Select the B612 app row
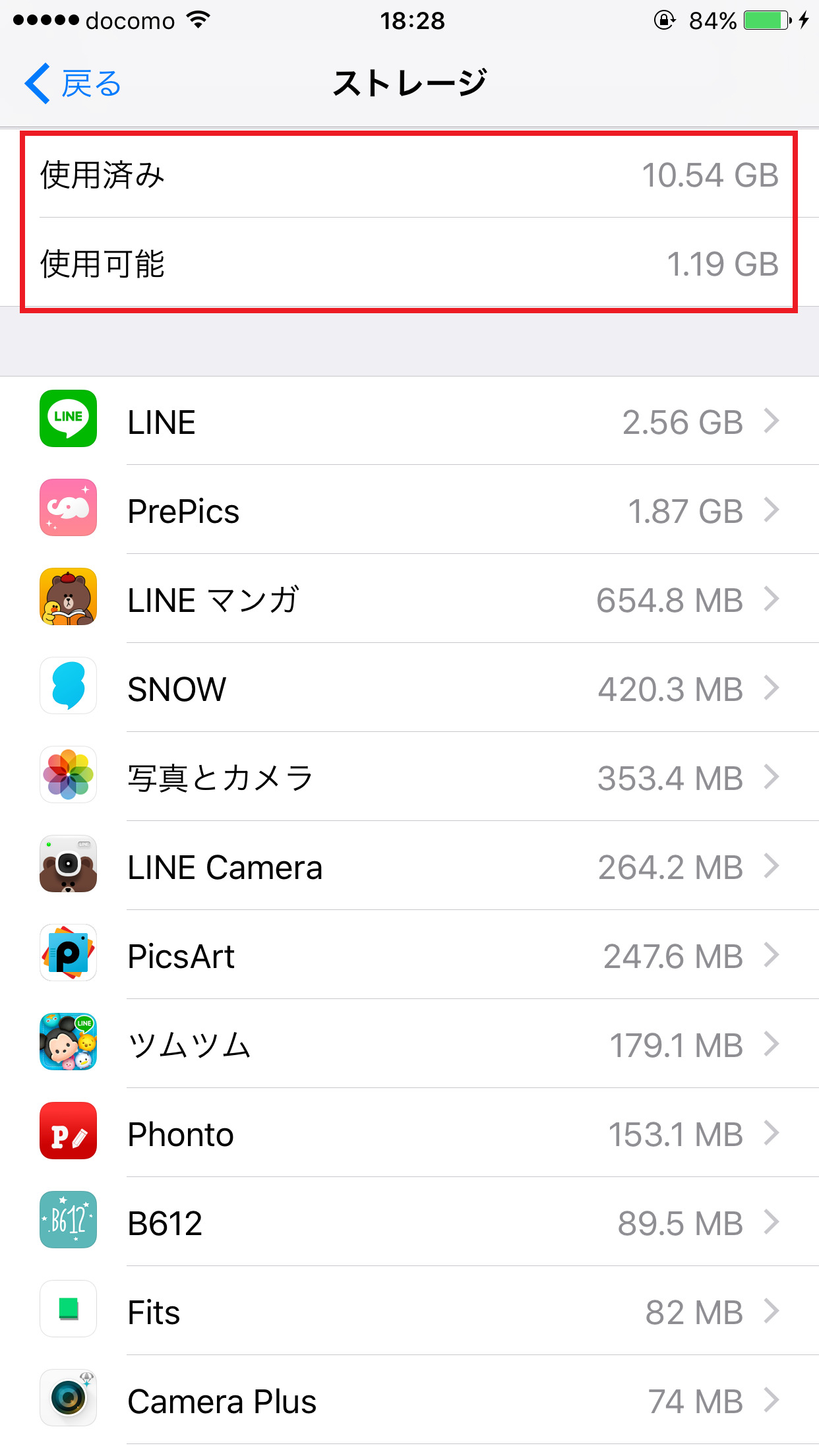Viewport: 819px width, 1456px height. click(409, 1222)
